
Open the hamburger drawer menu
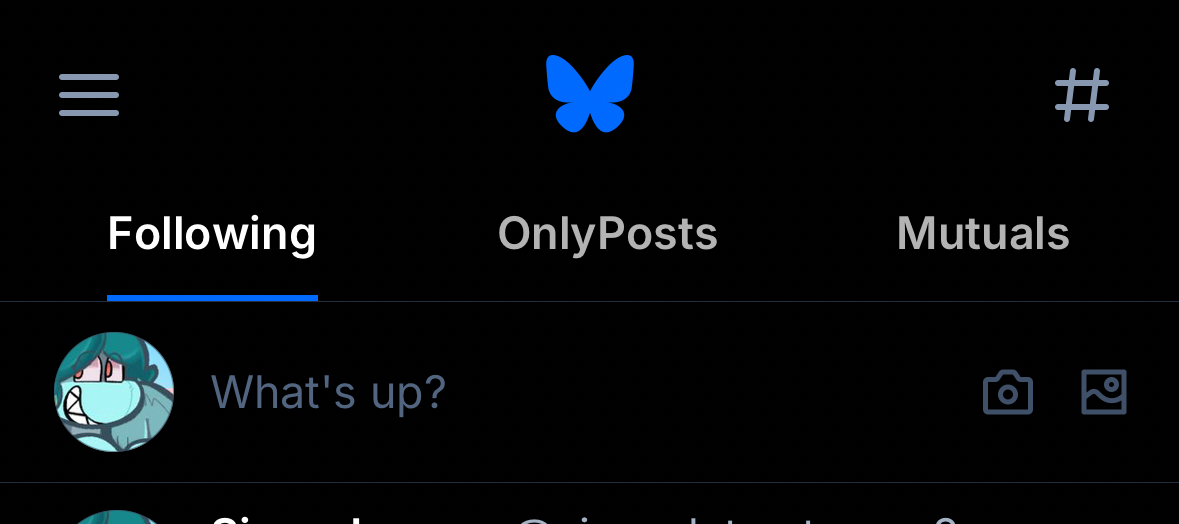click(x=89, y=95)
